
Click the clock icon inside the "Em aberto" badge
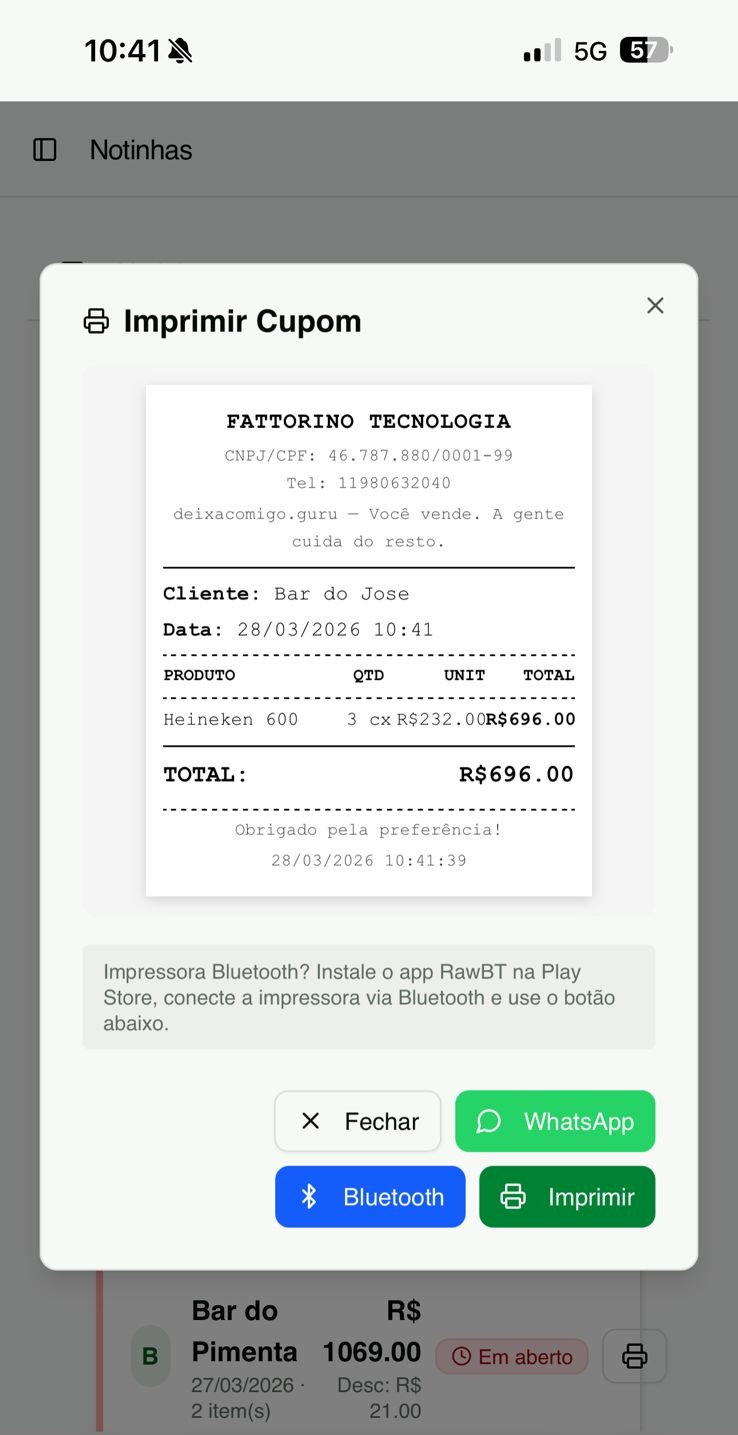(x=461, y=1356)
